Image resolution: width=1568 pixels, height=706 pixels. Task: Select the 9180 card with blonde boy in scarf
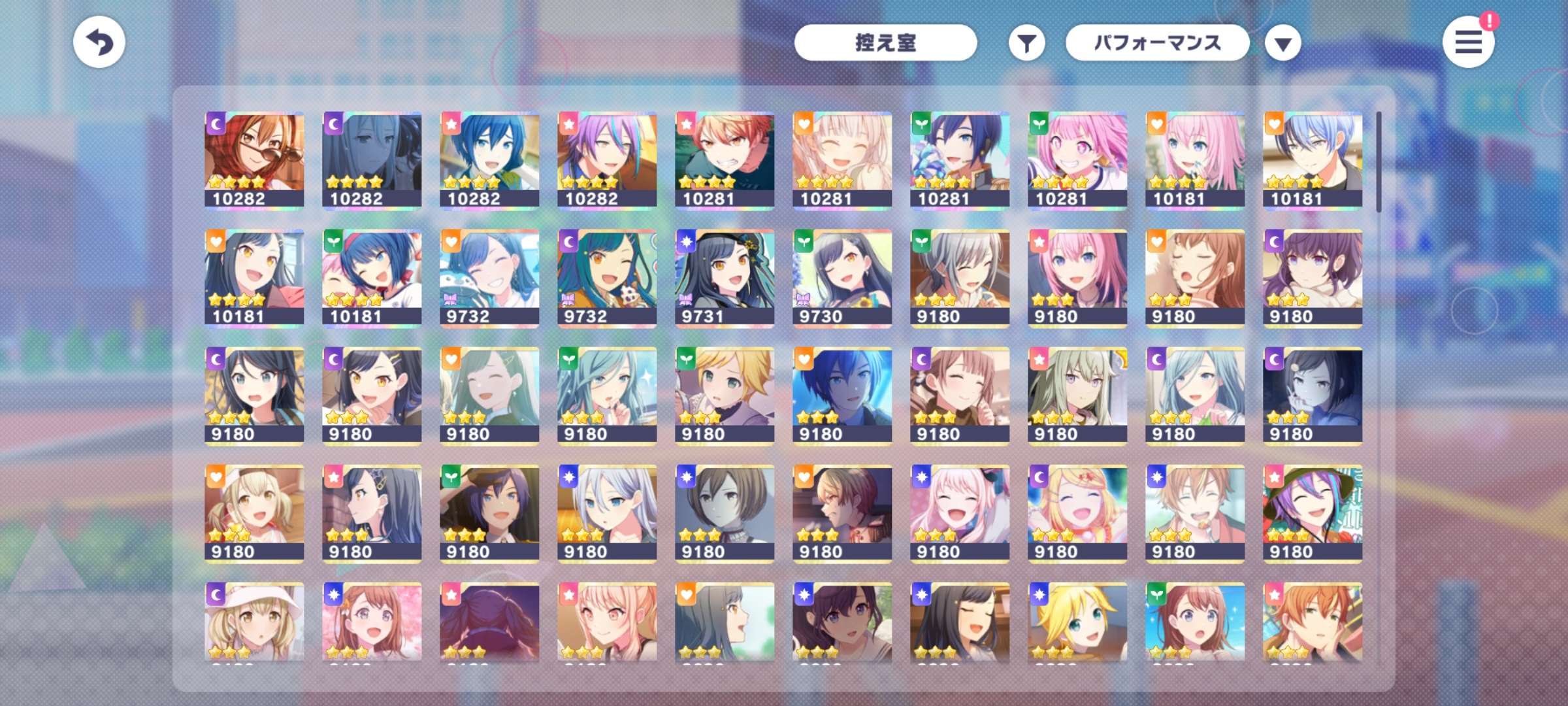tap(725, 395)
